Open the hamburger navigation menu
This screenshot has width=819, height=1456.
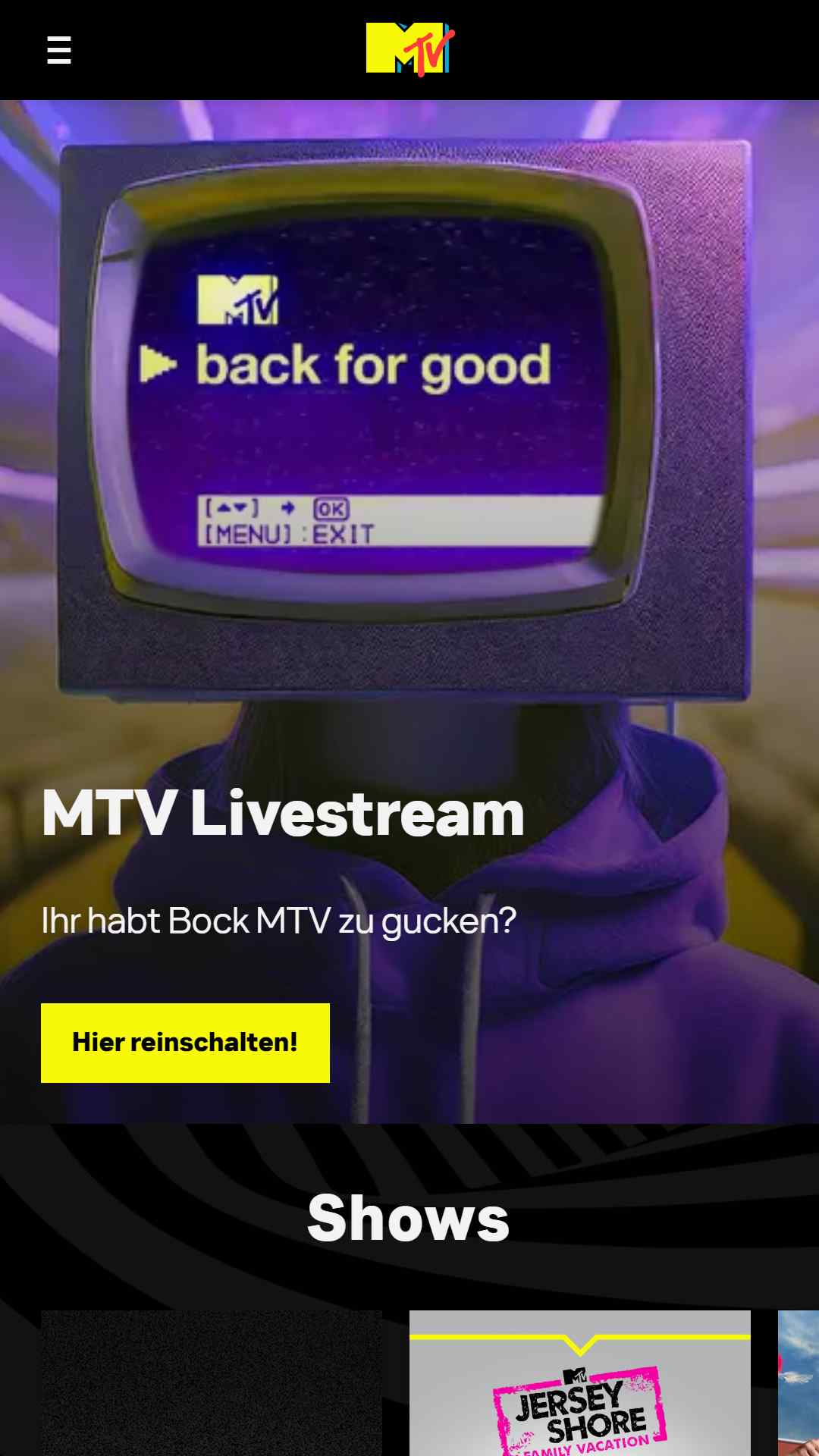(x=59, y=50)
